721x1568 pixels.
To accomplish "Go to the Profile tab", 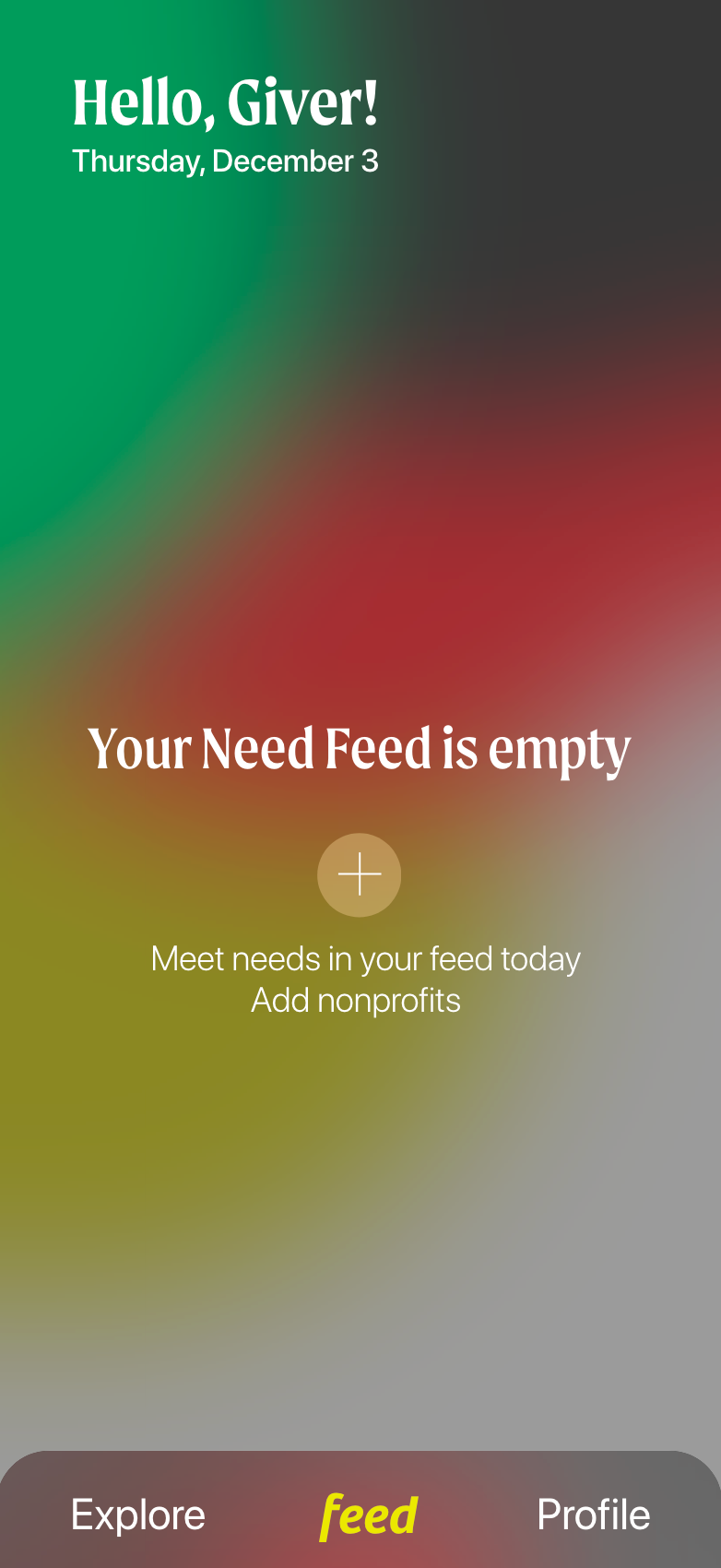I will tap(593, 1515).
